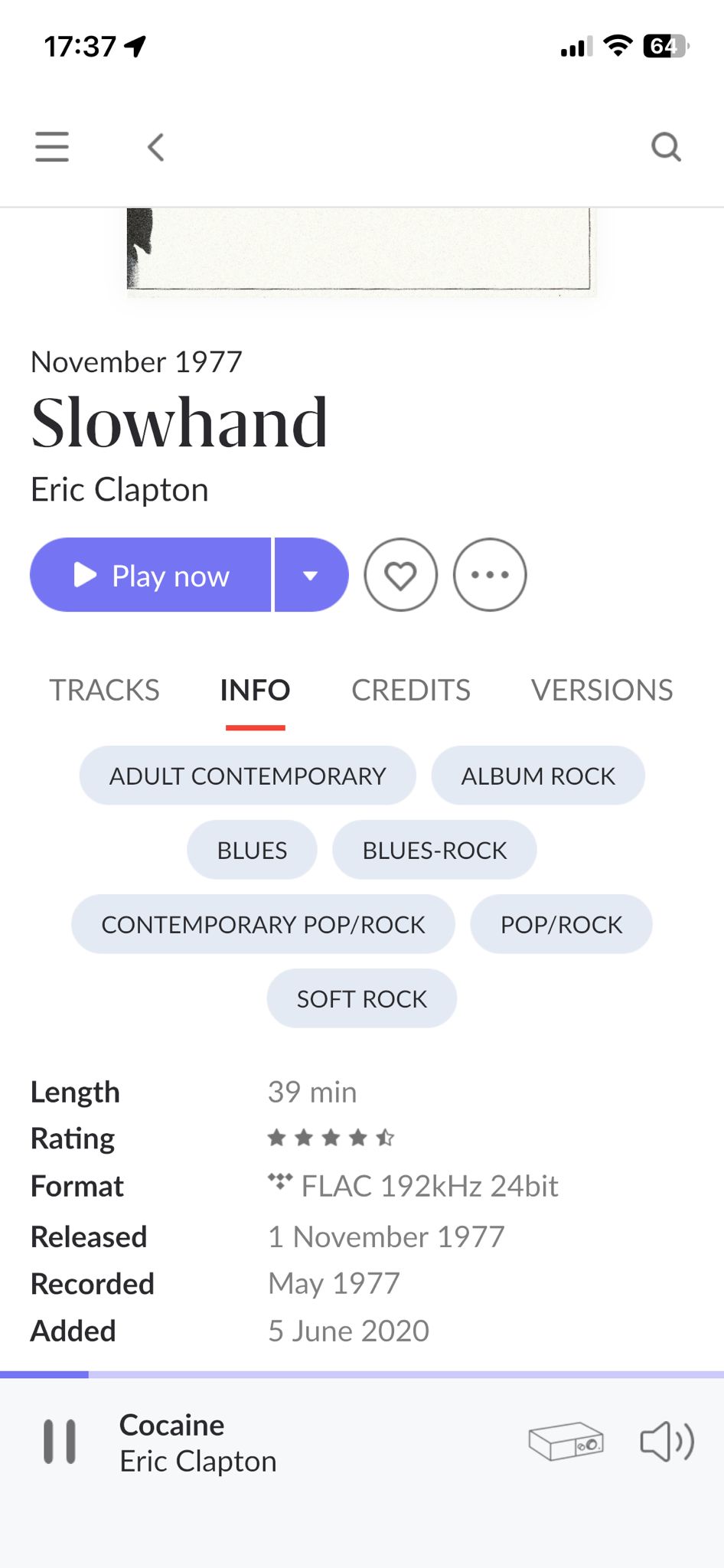Favorite the album with the heart icon

(x=401, y=575)
